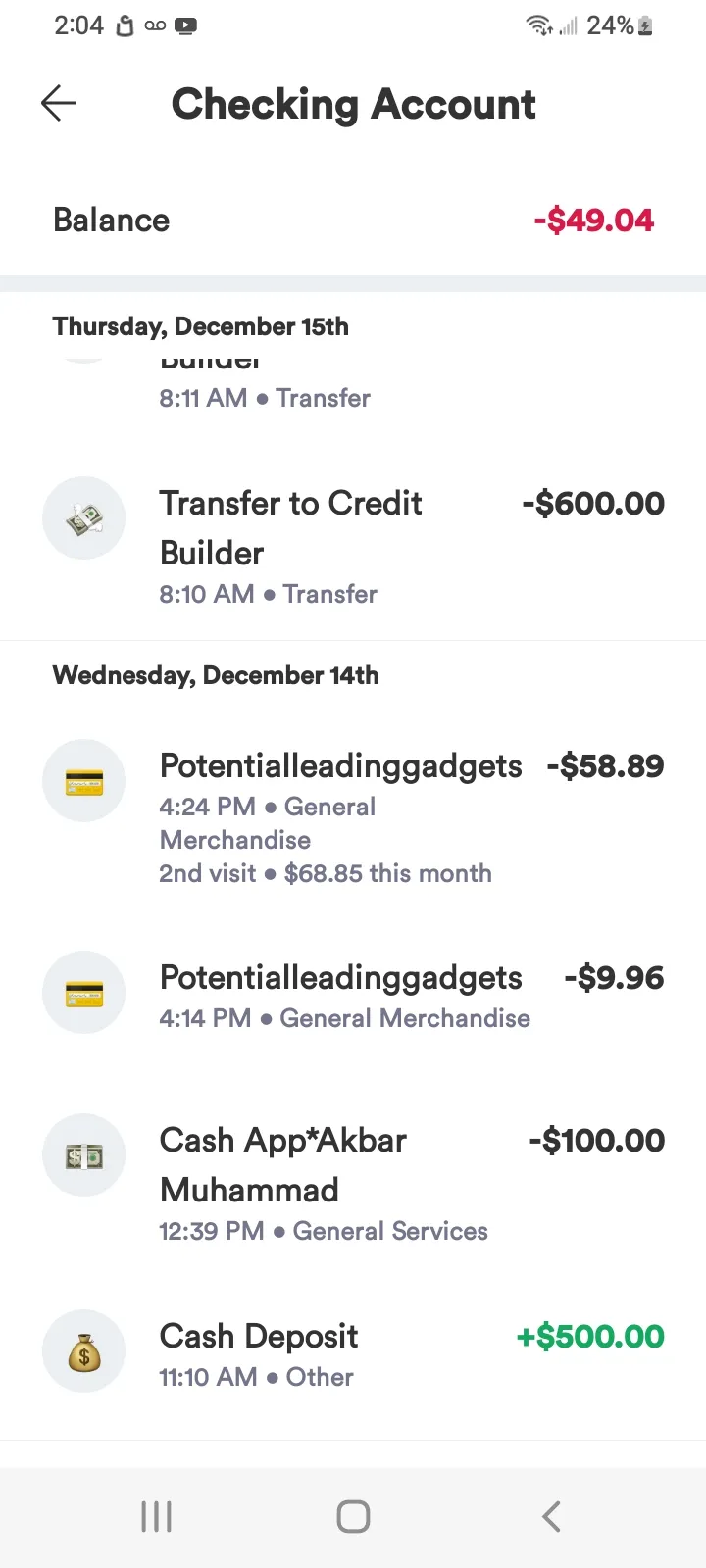The width and height of the screenshot is (706, 1568).
Task: Open the system recent apps button
Action: click(157, 1516)
